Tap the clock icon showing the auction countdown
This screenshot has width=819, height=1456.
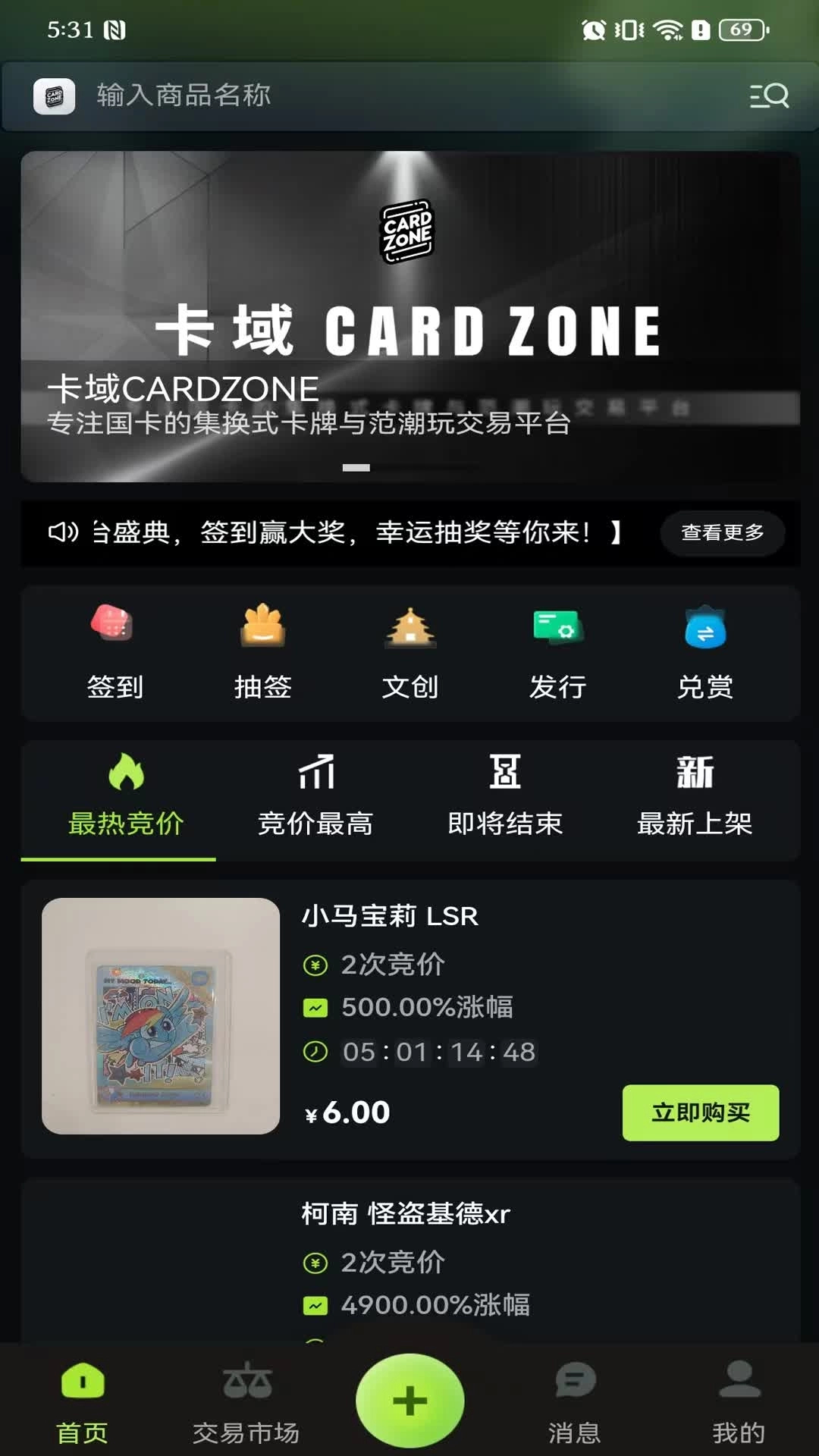[315, 1051]
